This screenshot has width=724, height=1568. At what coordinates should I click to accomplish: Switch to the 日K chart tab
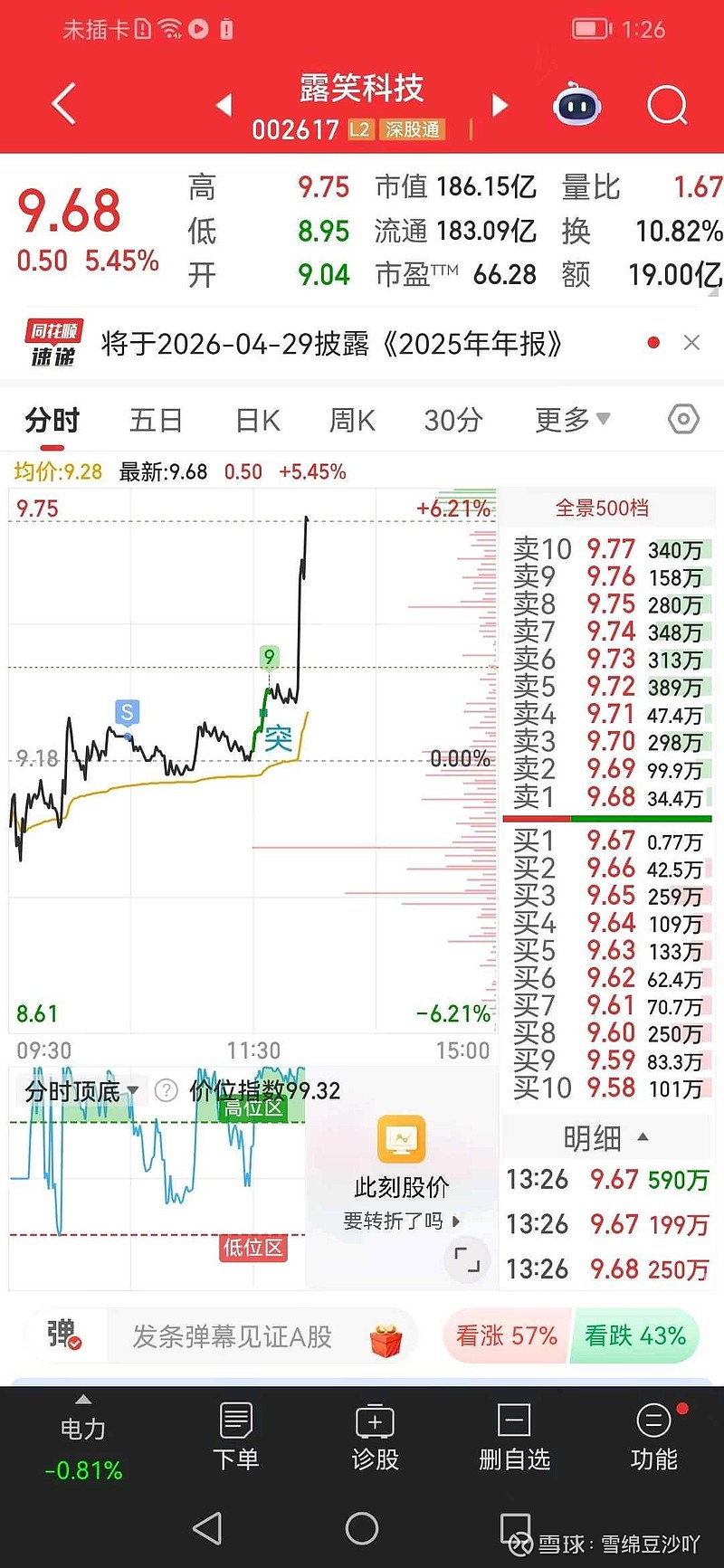258,421
